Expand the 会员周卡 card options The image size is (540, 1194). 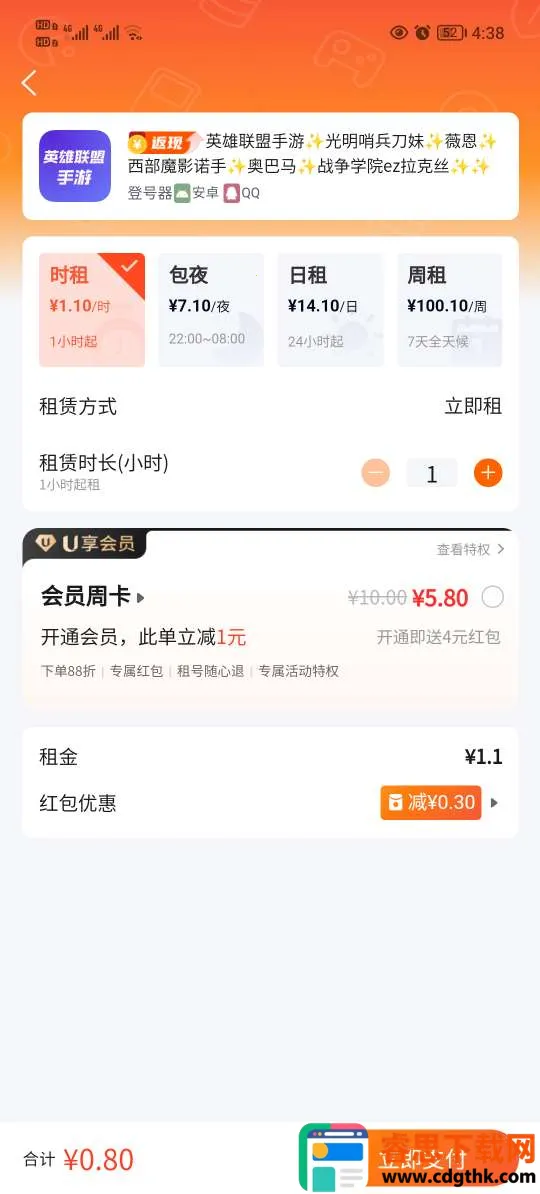click(x=93, y=598)
